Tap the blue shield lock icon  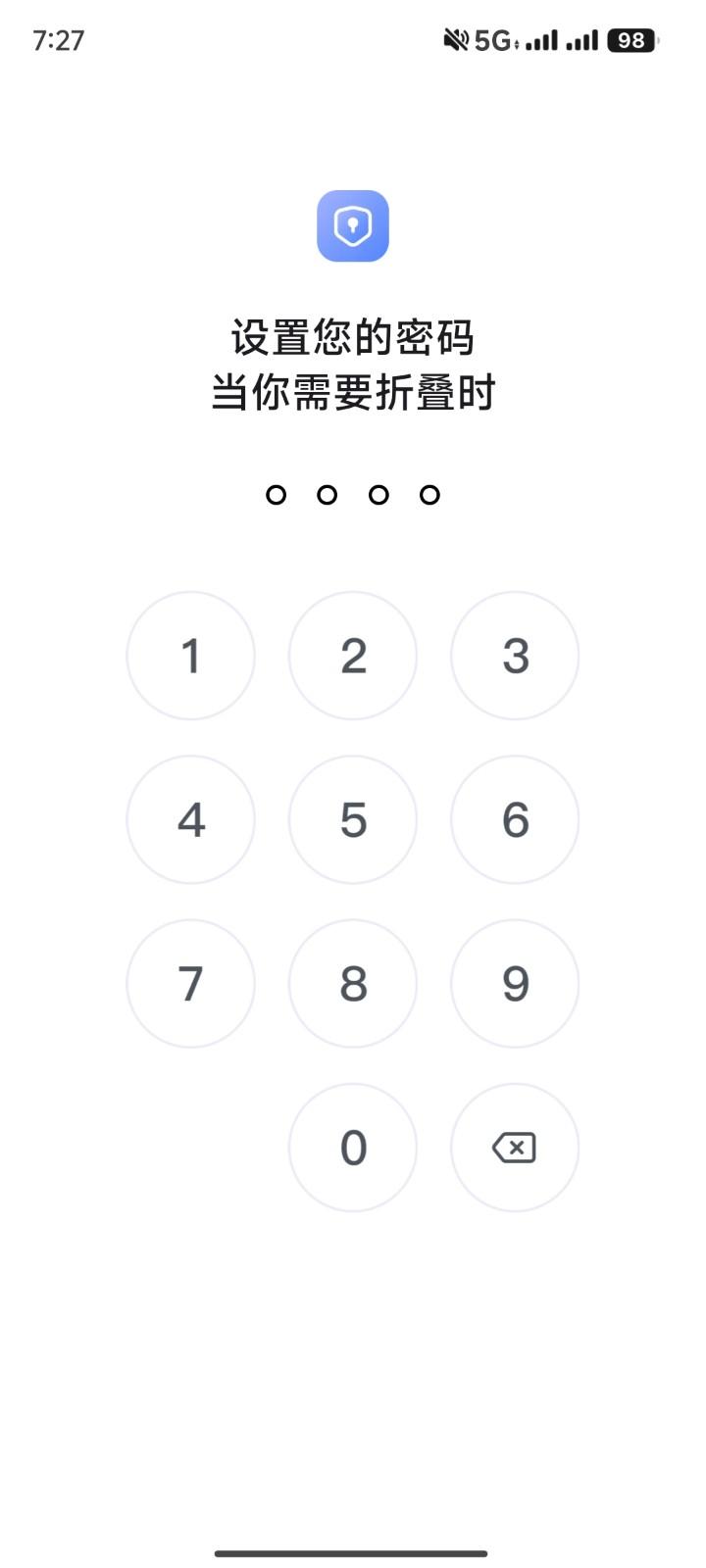point(352,227)
